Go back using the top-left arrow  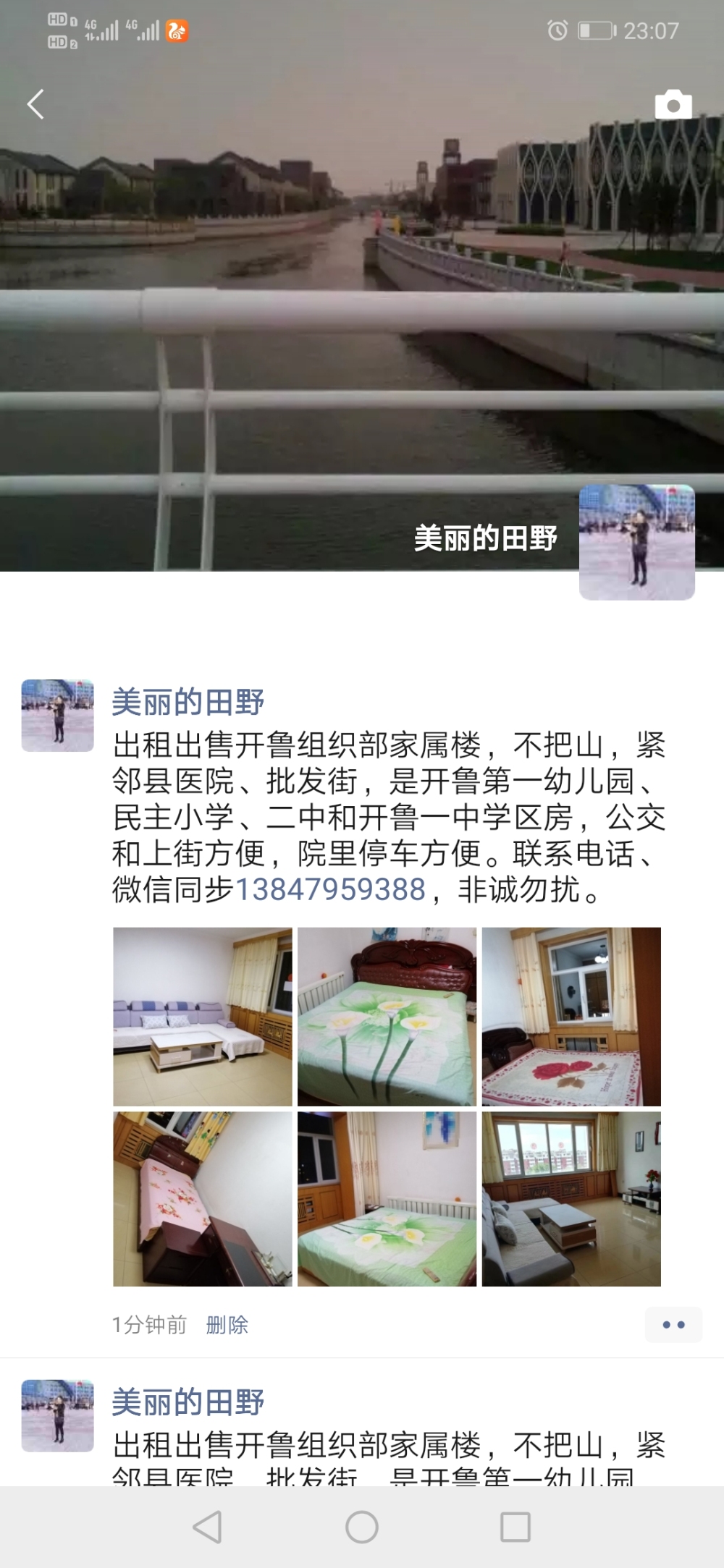pyautogui.click(x=35, y=104)
